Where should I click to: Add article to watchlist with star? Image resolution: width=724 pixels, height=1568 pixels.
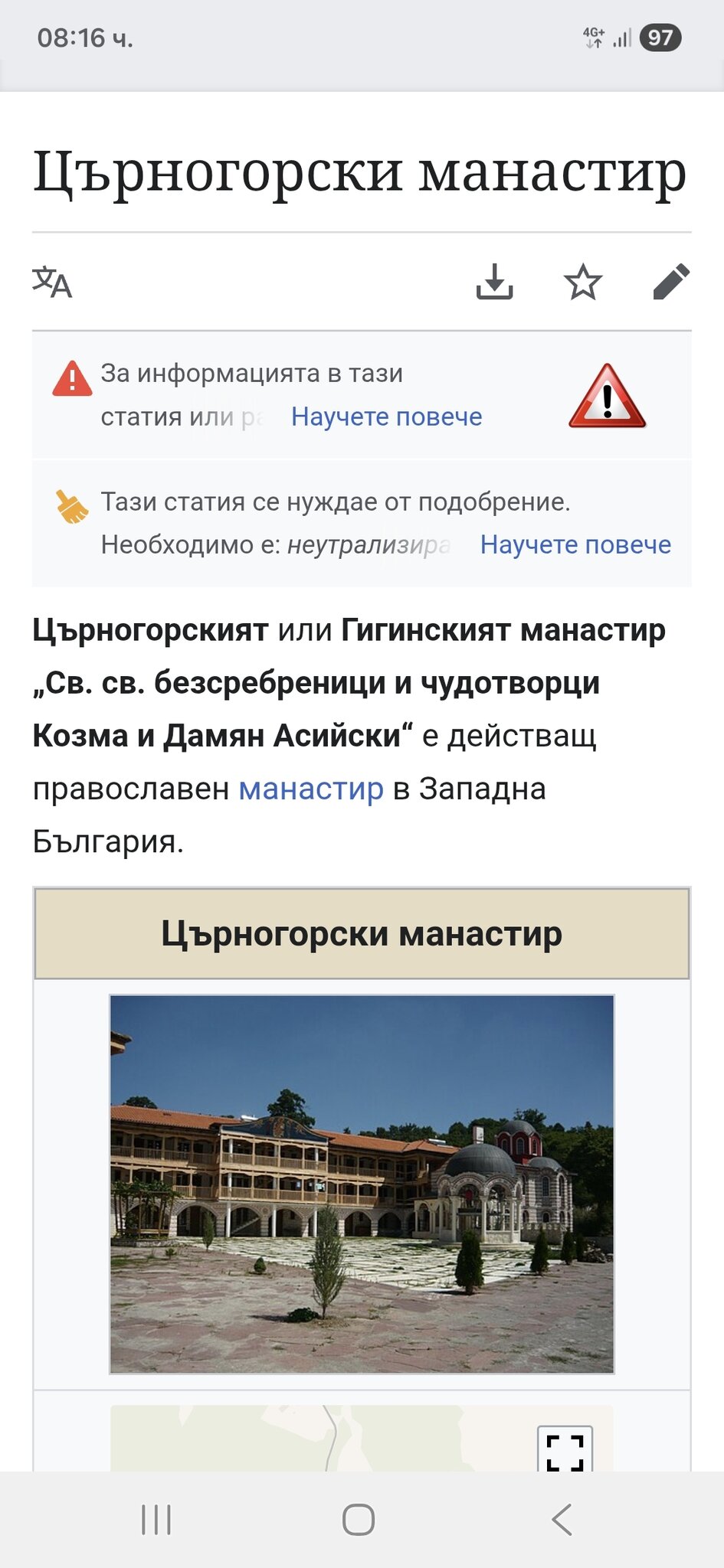coord(583,282)
